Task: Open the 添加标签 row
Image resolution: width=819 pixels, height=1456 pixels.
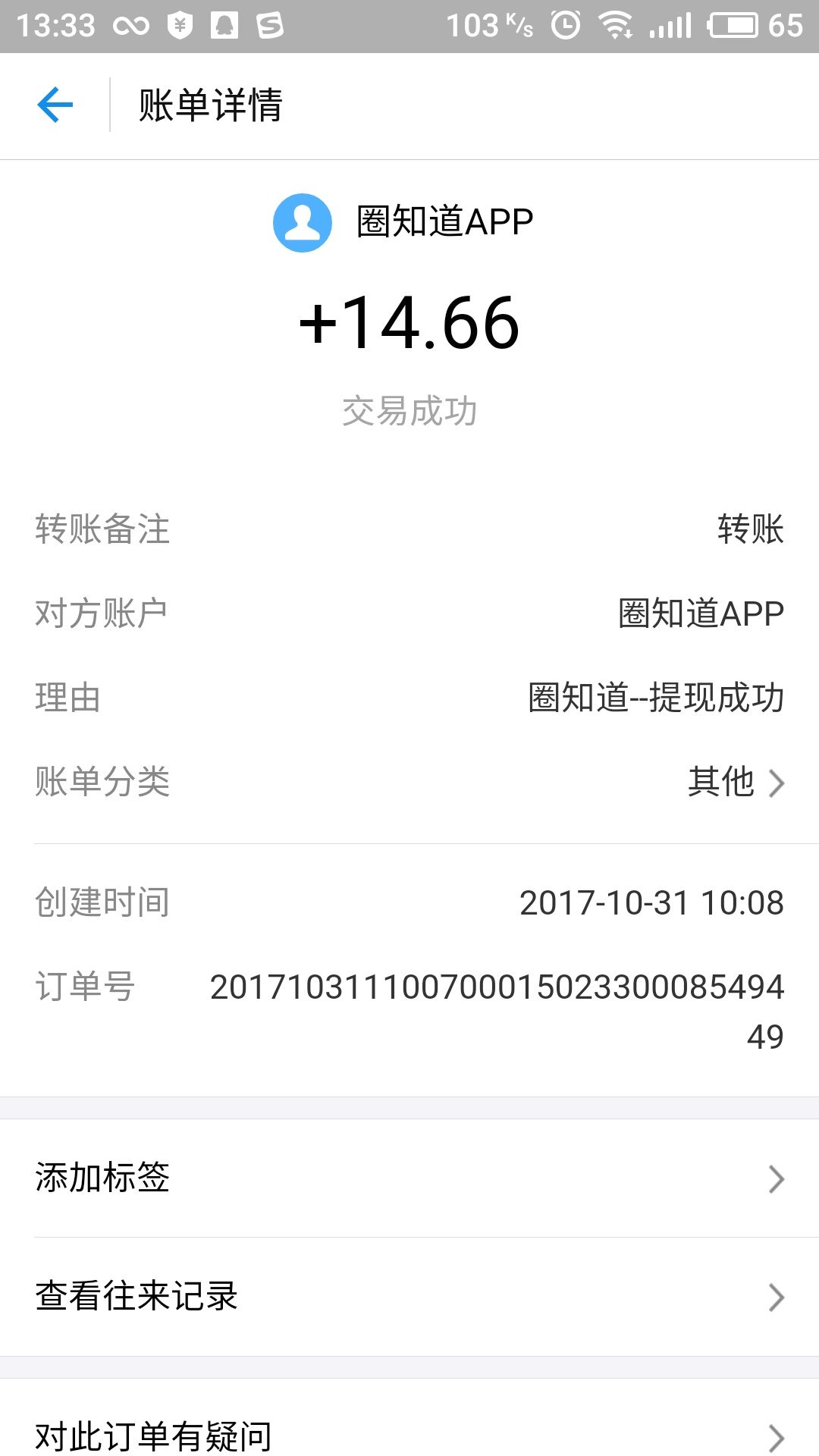Action: tap(409, 1178)
